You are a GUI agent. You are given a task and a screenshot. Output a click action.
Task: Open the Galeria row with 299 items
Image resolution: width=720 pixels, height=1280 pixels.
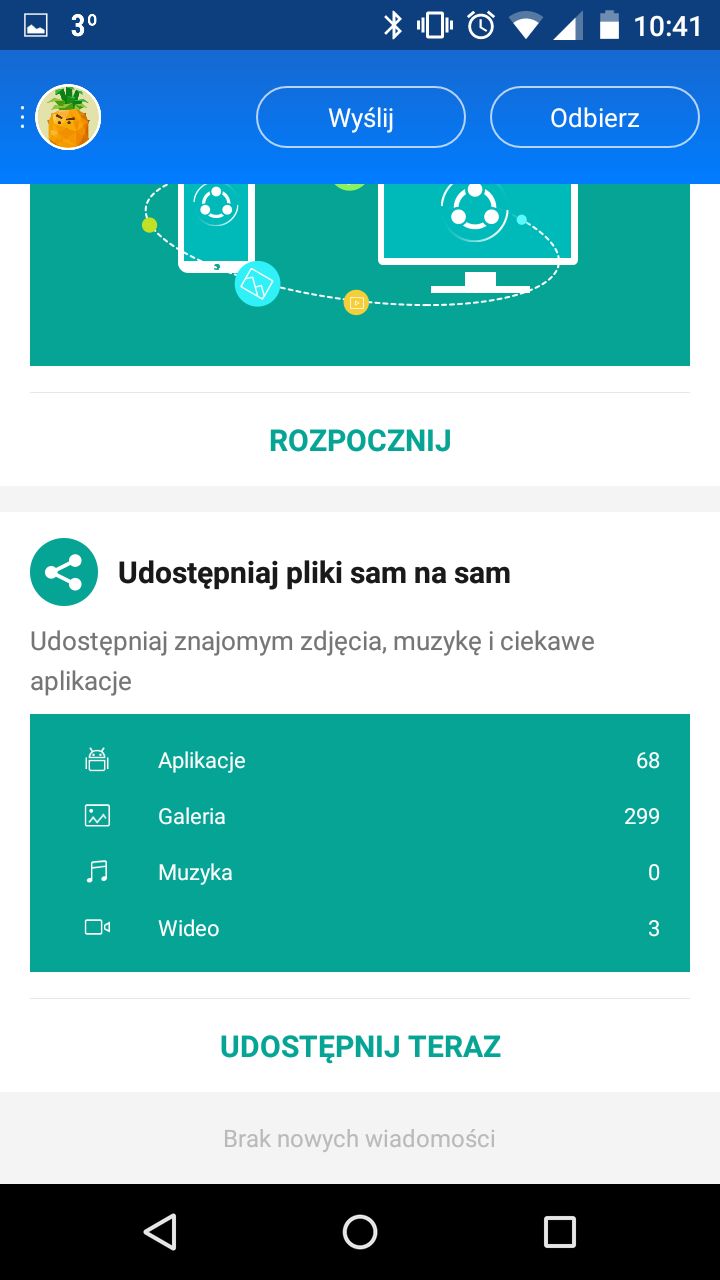coord(360,816)
